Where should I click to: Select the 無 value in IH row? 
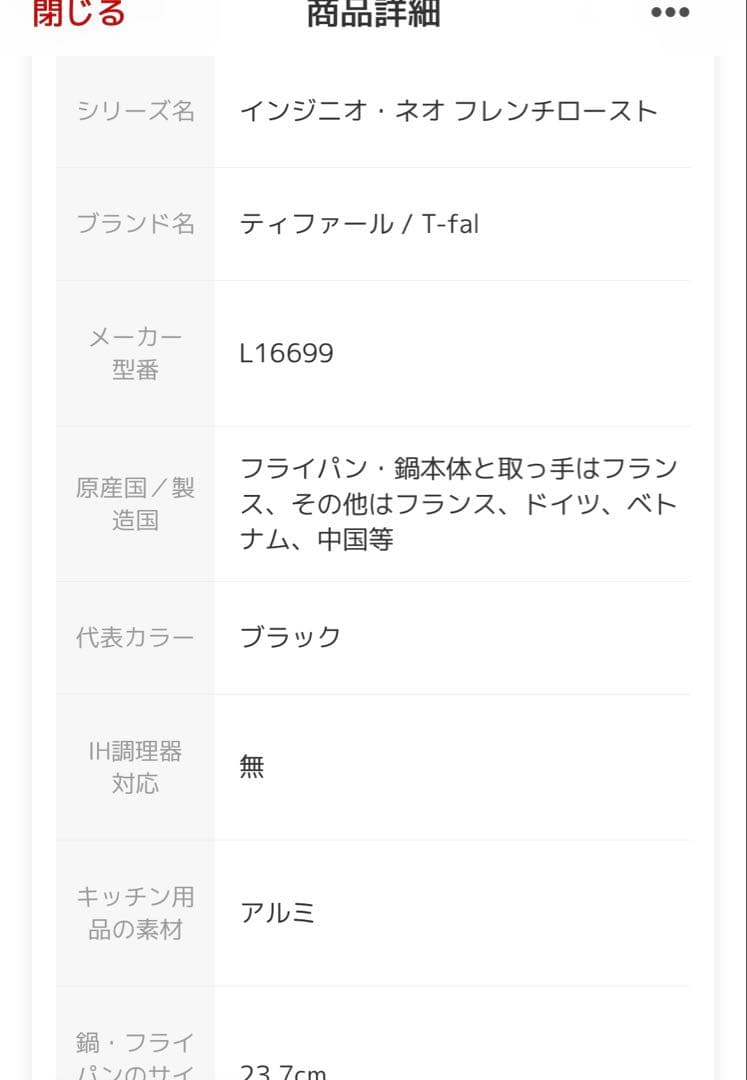[251, 766]
